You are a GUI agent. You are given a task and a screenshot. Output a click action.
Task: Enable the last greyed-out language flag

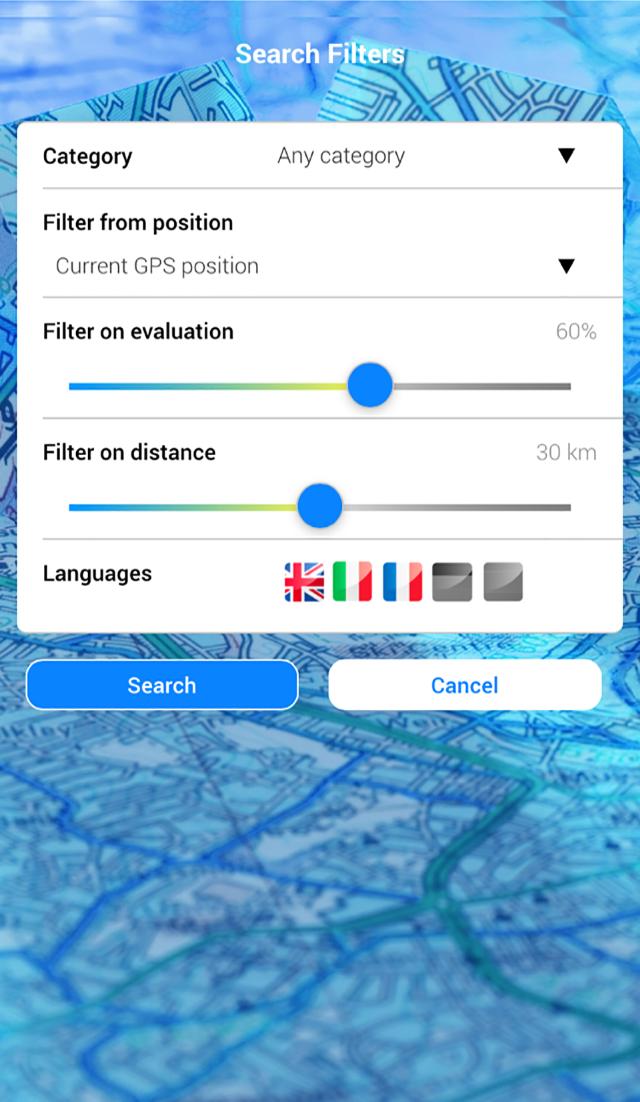(503, 582)
